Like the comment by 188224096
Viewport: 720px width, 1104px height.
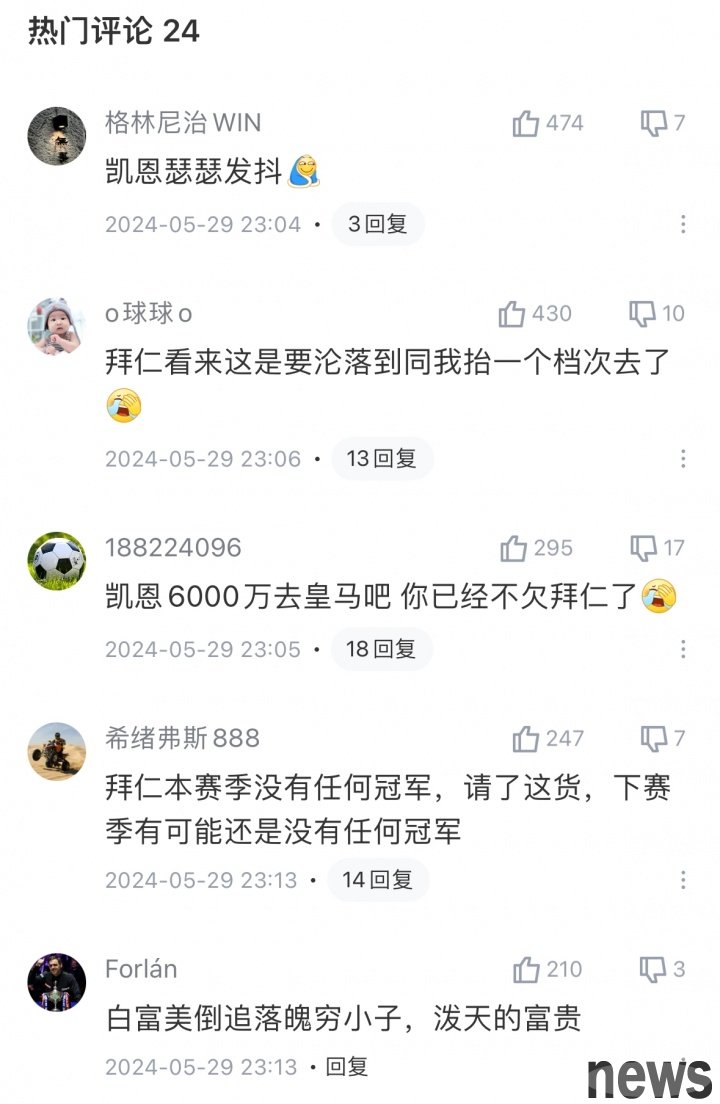[x=514, y=548]
